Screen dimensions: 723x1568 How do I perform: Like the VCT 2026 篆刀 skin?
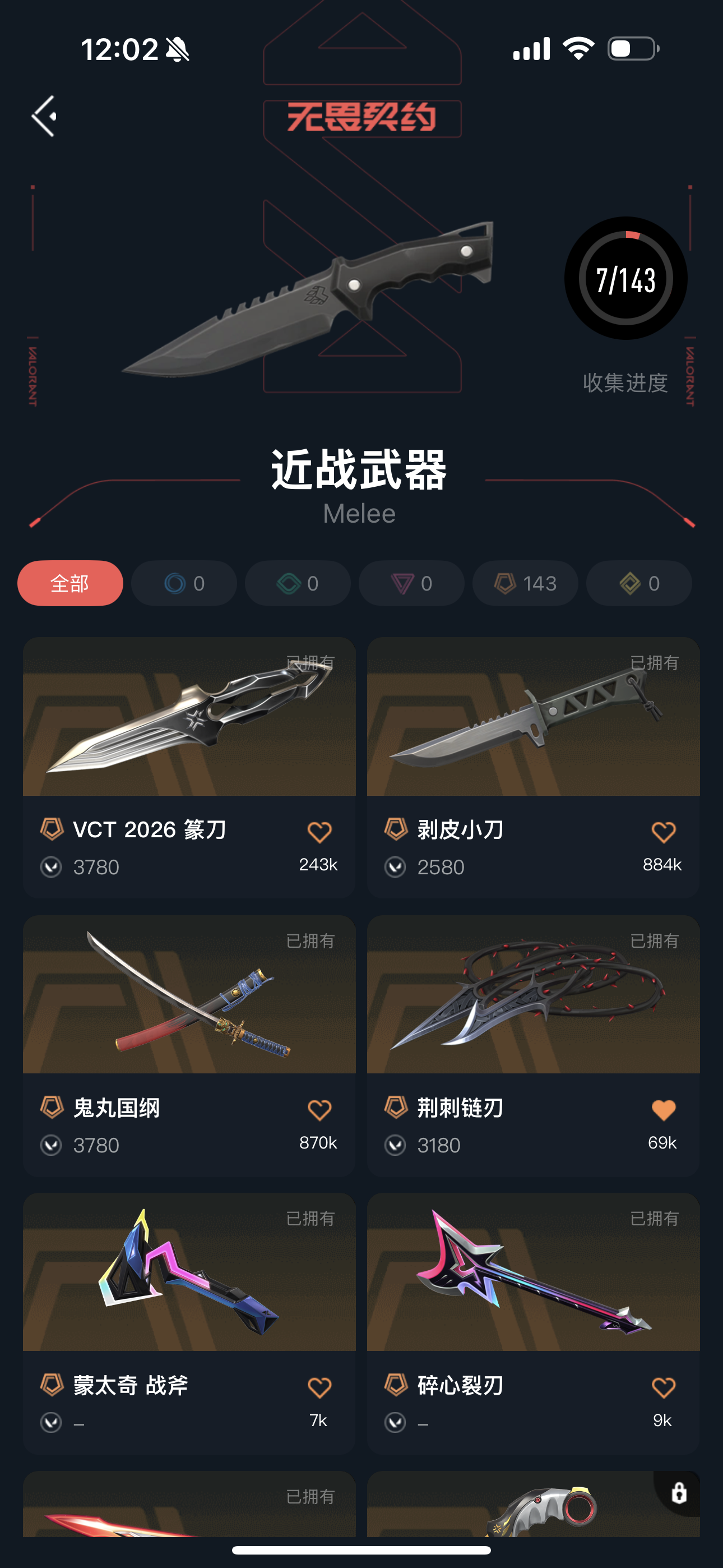coord(319,832)
